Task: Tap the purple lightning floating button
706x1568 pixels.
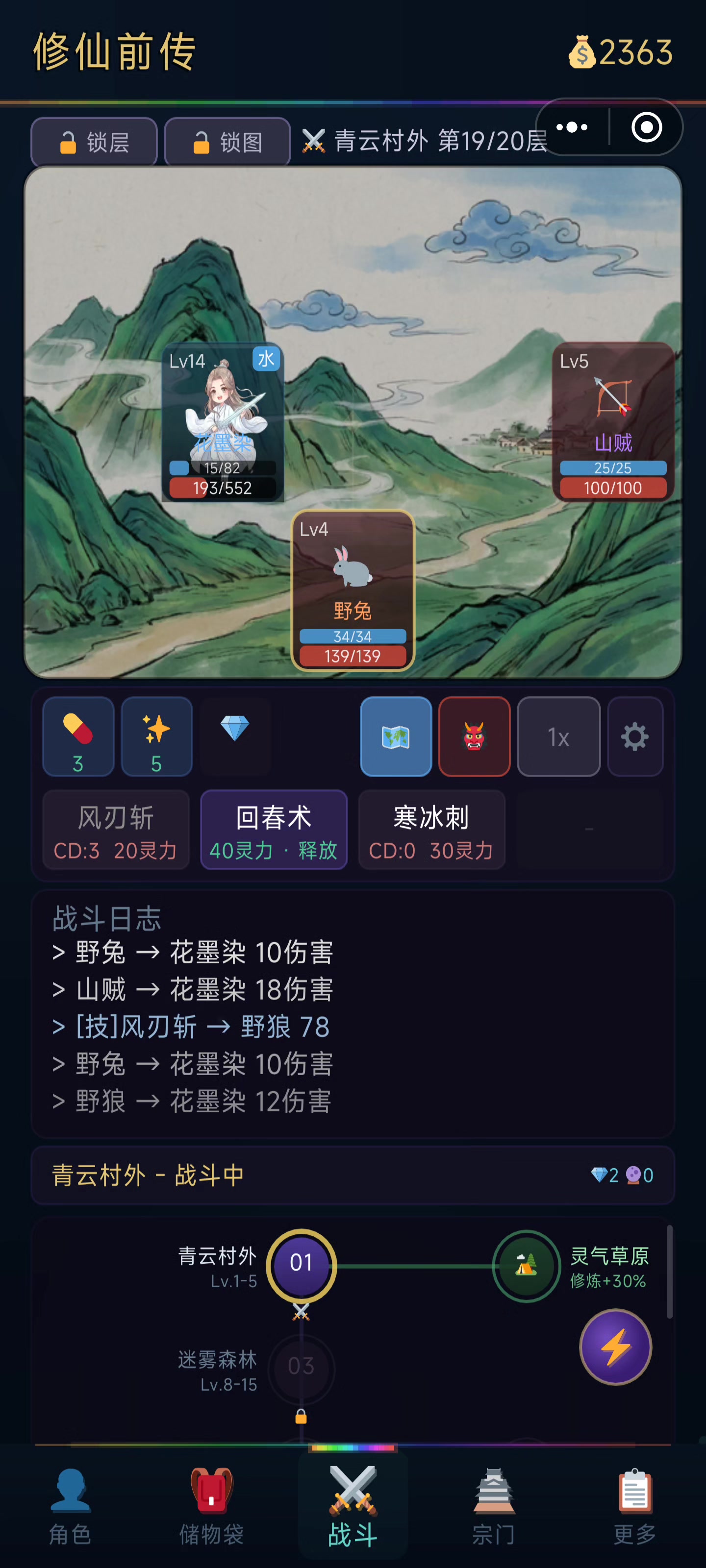Action: 615,1347
